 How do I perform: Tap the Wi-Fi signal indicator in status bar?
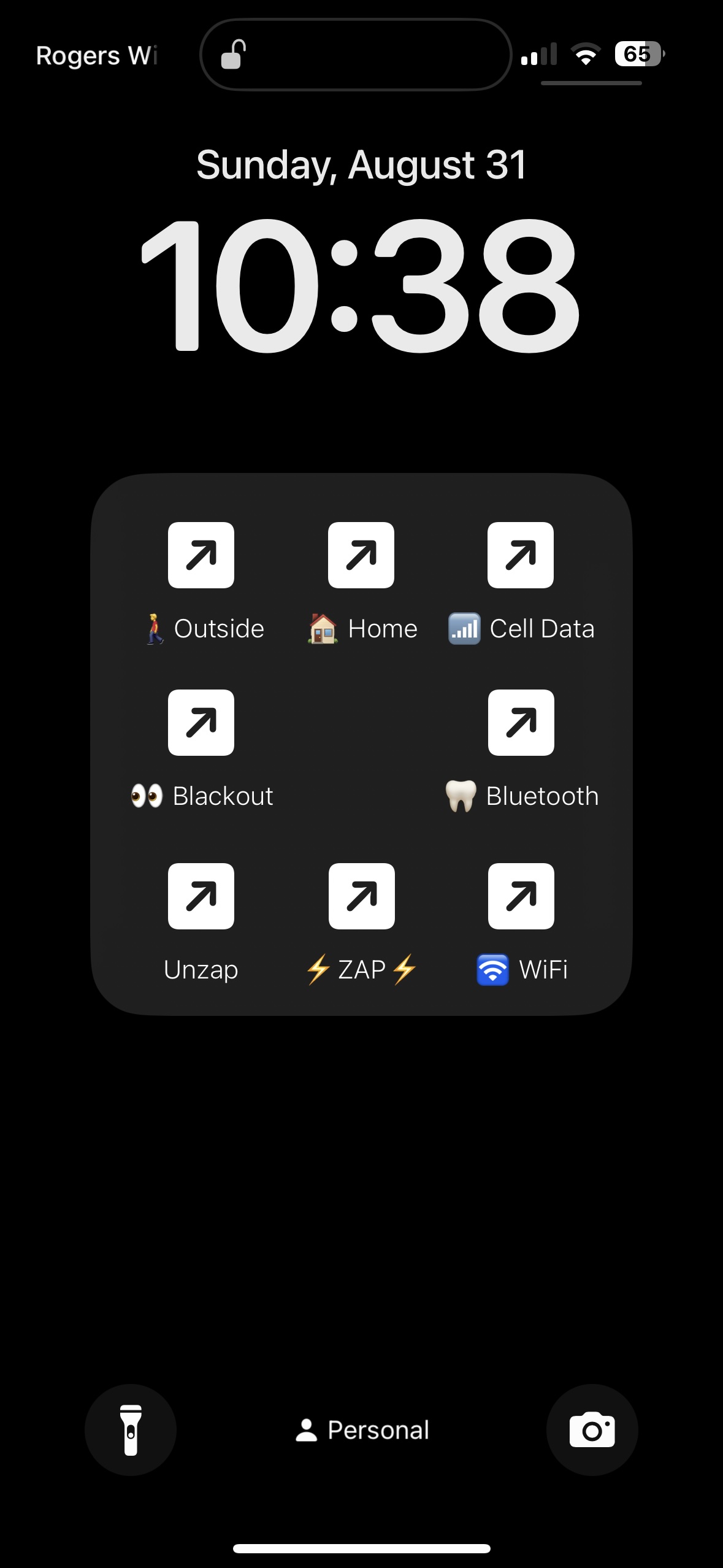coord(586,55)
